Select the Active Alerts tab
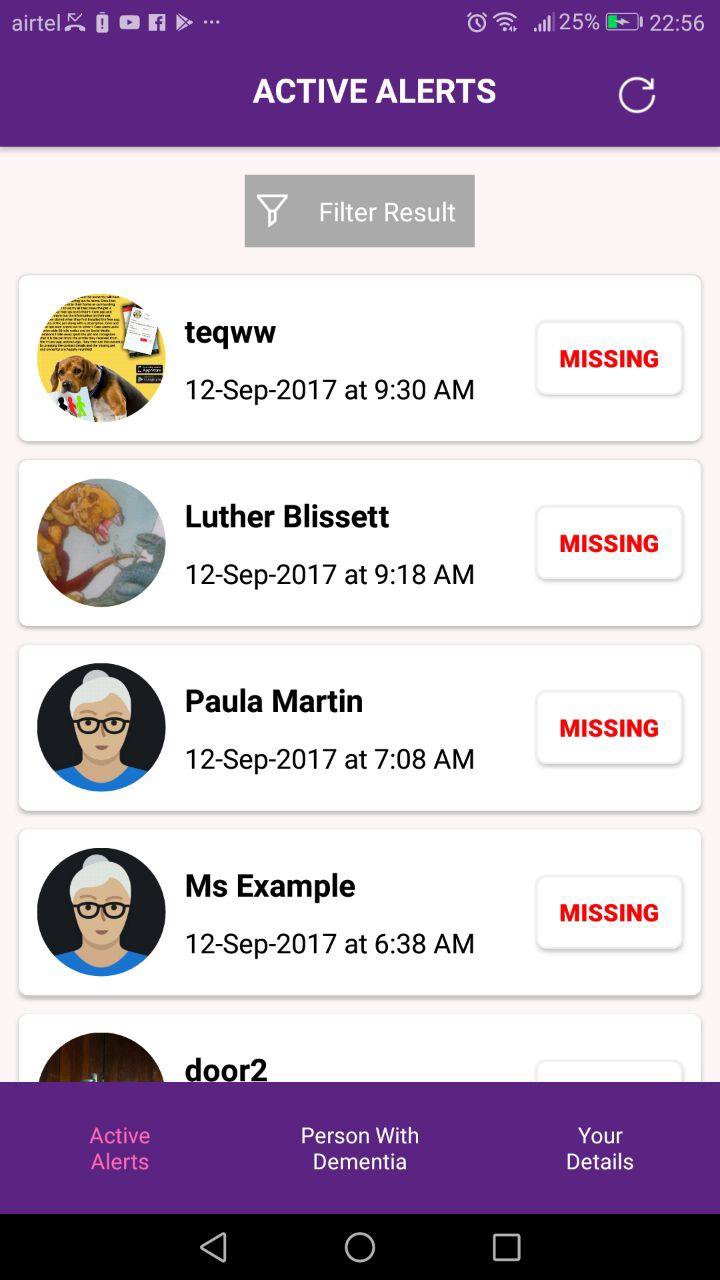Screen dimensions: 720x1280 coord(120,1148)
